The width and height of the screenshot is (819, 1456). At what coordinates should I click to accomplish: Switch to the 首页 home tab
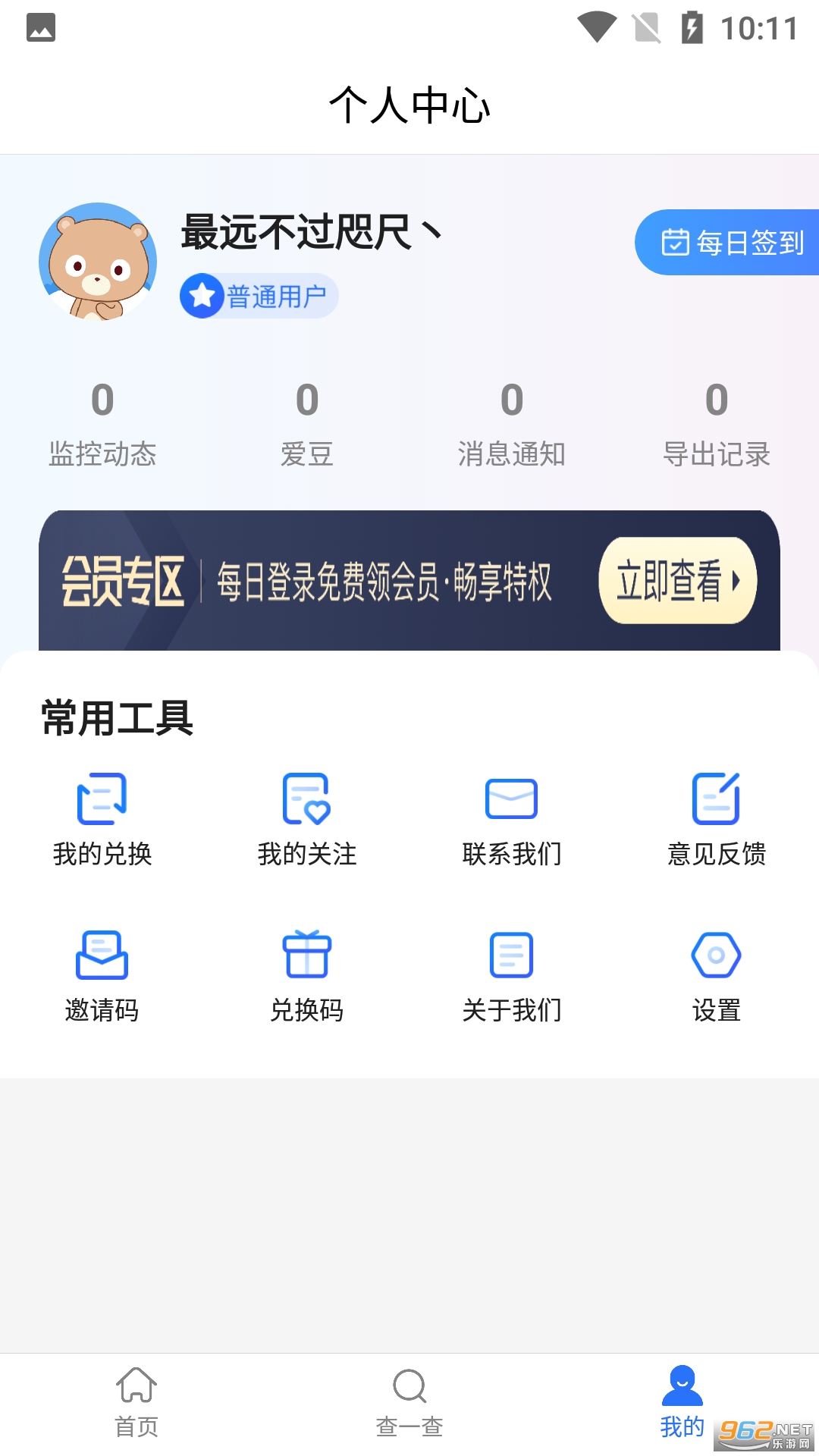136,1402
